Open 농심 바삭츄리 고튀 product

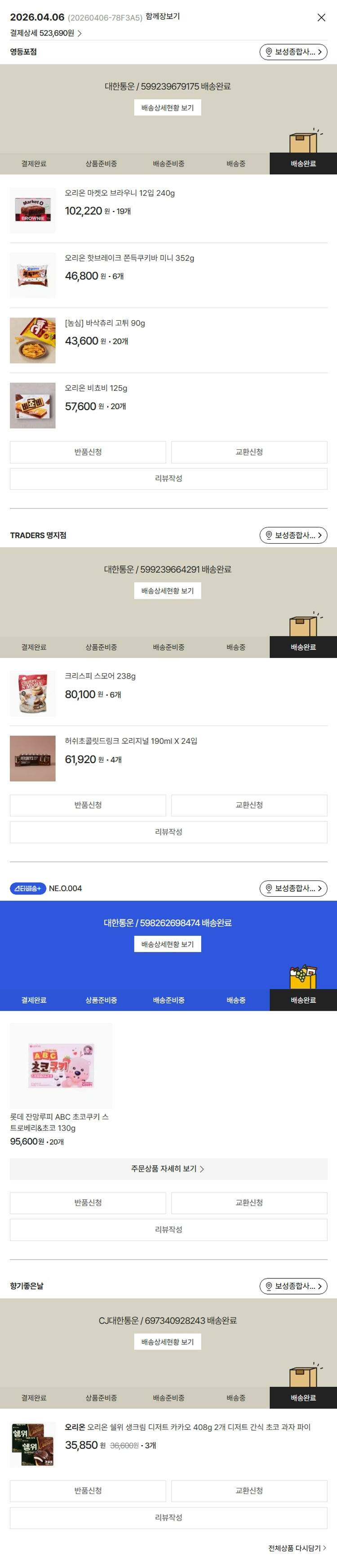coord(105,323)
